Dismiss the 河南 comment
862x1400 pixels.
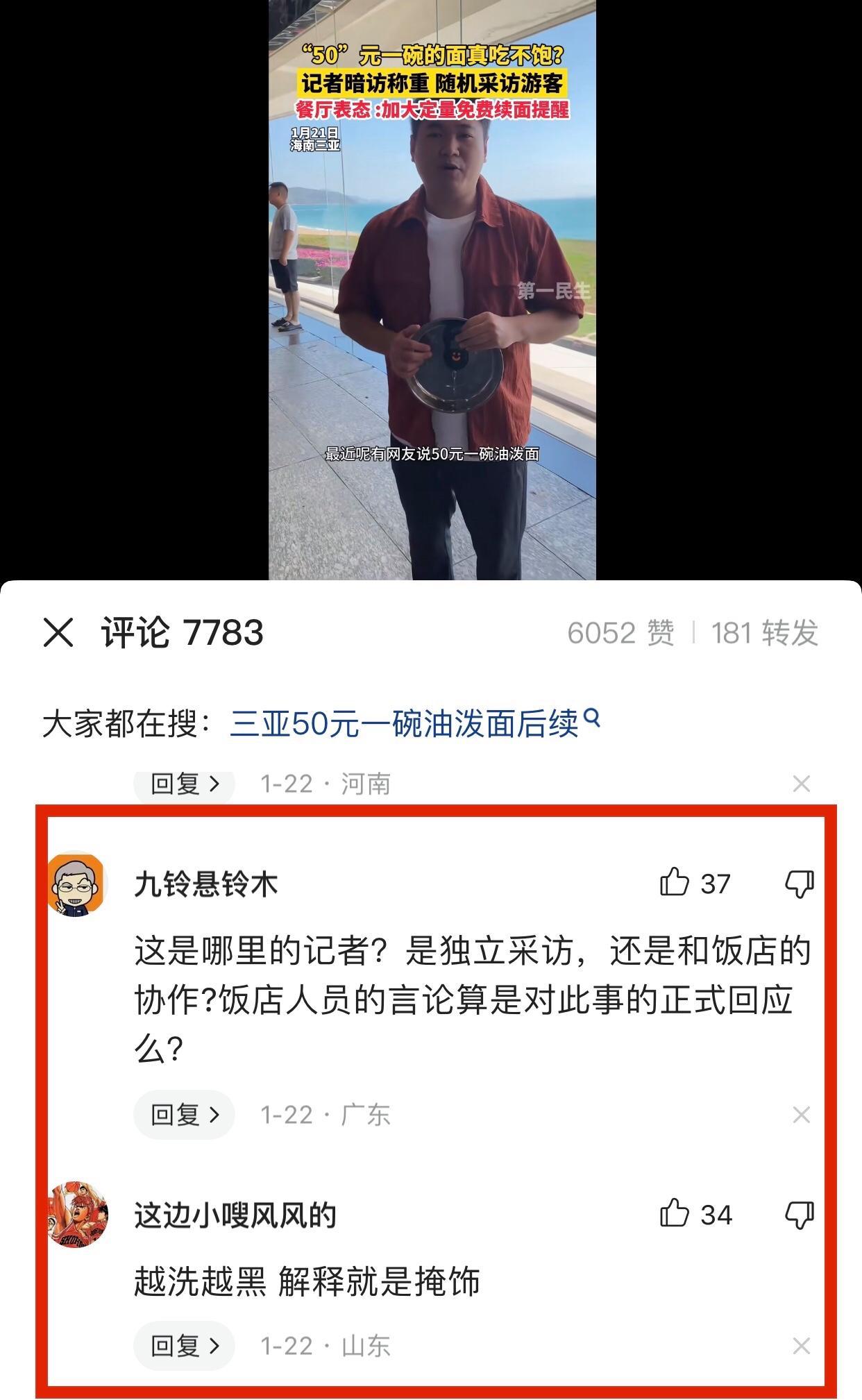802,784
